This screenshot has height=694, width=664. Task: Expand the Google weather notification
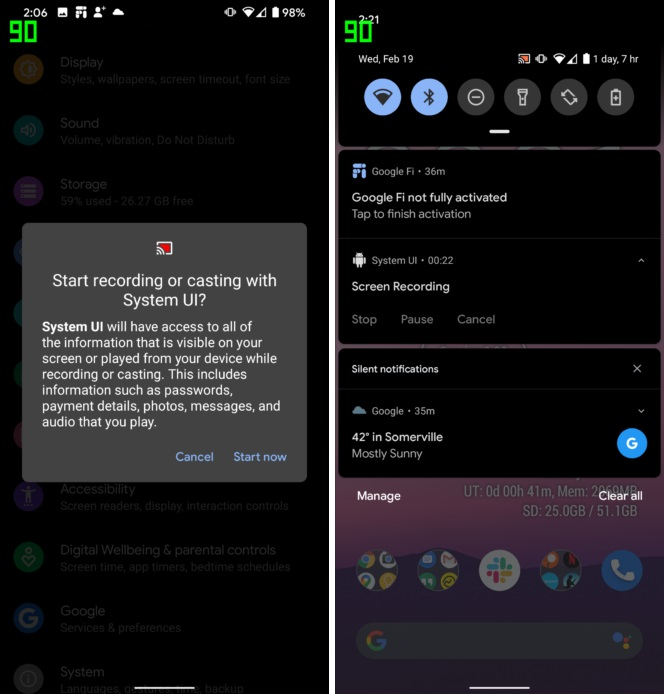[x=641, y=411]
